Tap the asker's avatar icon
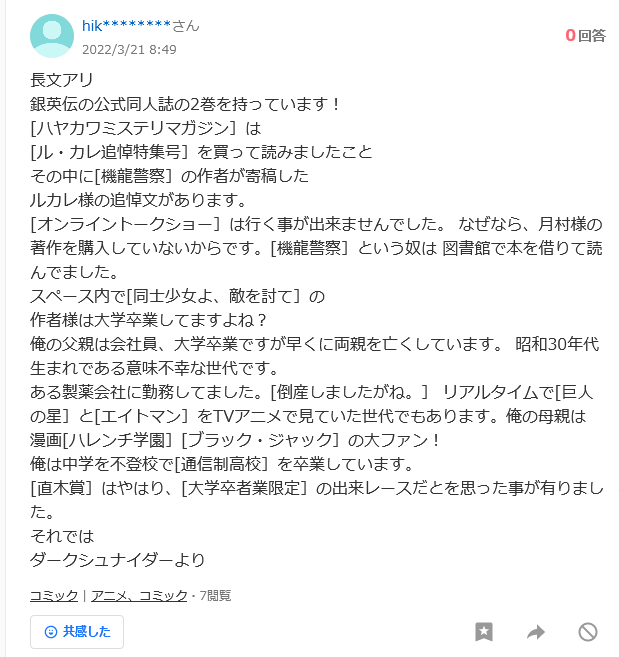 [52, 36]
